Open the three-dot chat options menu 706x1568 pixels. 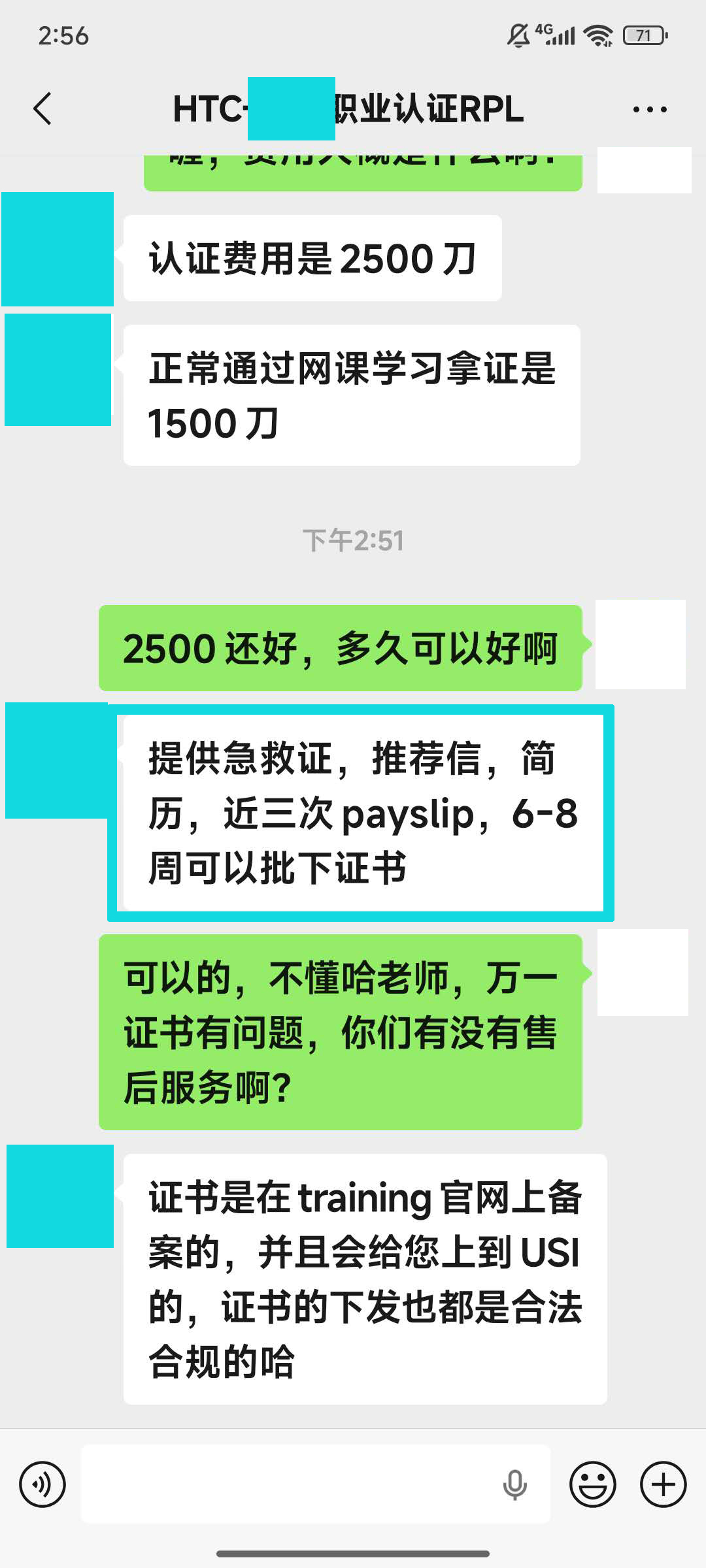pos(647,108)
